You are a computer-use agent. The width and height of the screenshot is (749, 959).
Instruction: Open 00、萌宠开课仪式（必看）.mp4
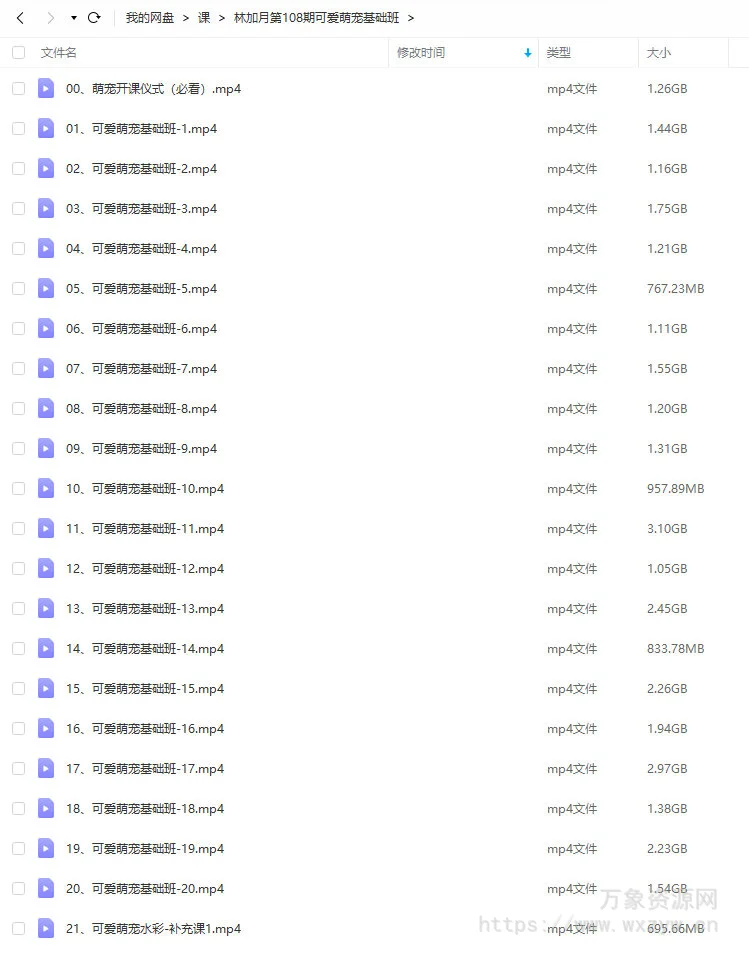tap(153, 89)
